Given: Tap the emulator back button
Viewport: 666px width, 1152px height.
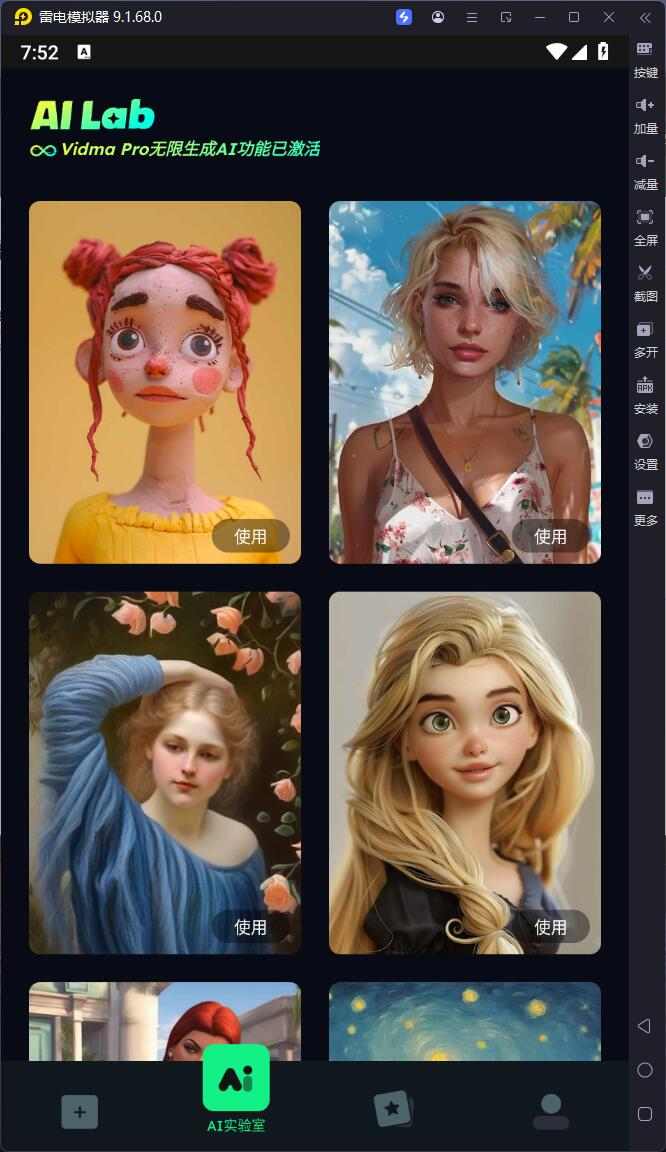Looking at the screenshot, I should [x=645, y=1026].
